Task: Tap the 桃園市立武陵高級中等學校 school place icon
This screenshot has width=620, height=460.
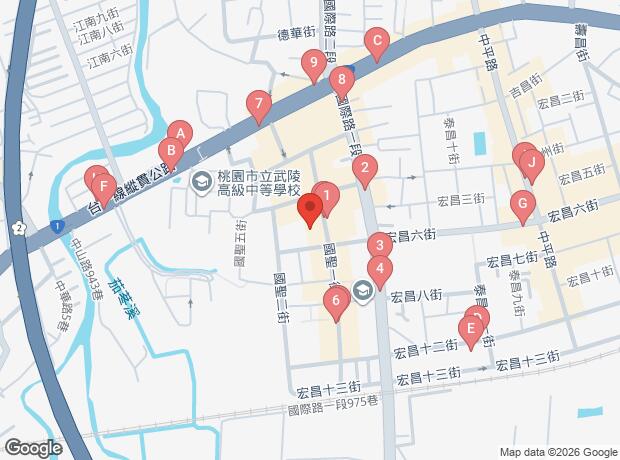Action: click(x=200, y=179)
